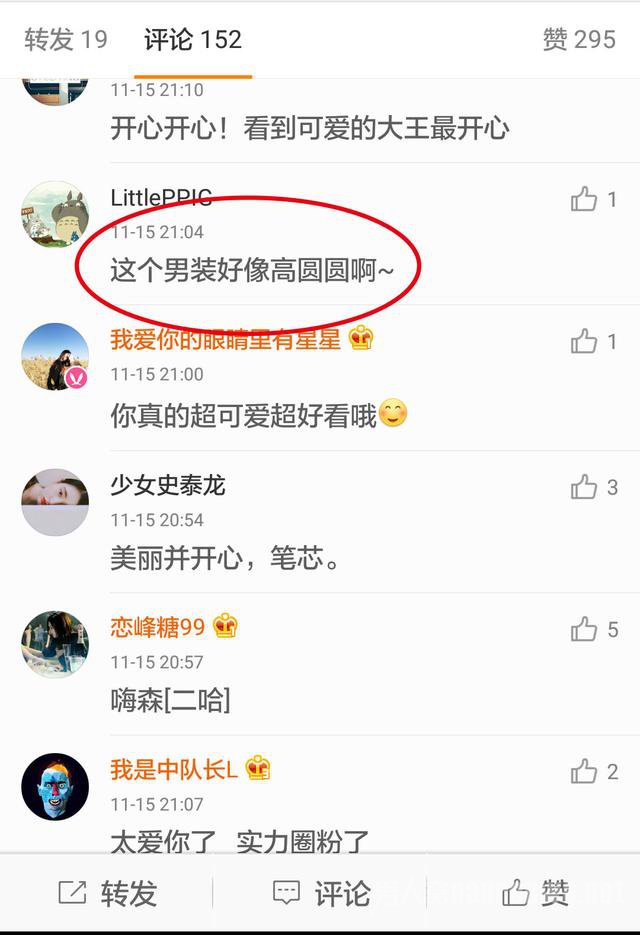
Task: Open username 我爱你的眼睛里有星星's profile
Action: (x=225, y=340)
